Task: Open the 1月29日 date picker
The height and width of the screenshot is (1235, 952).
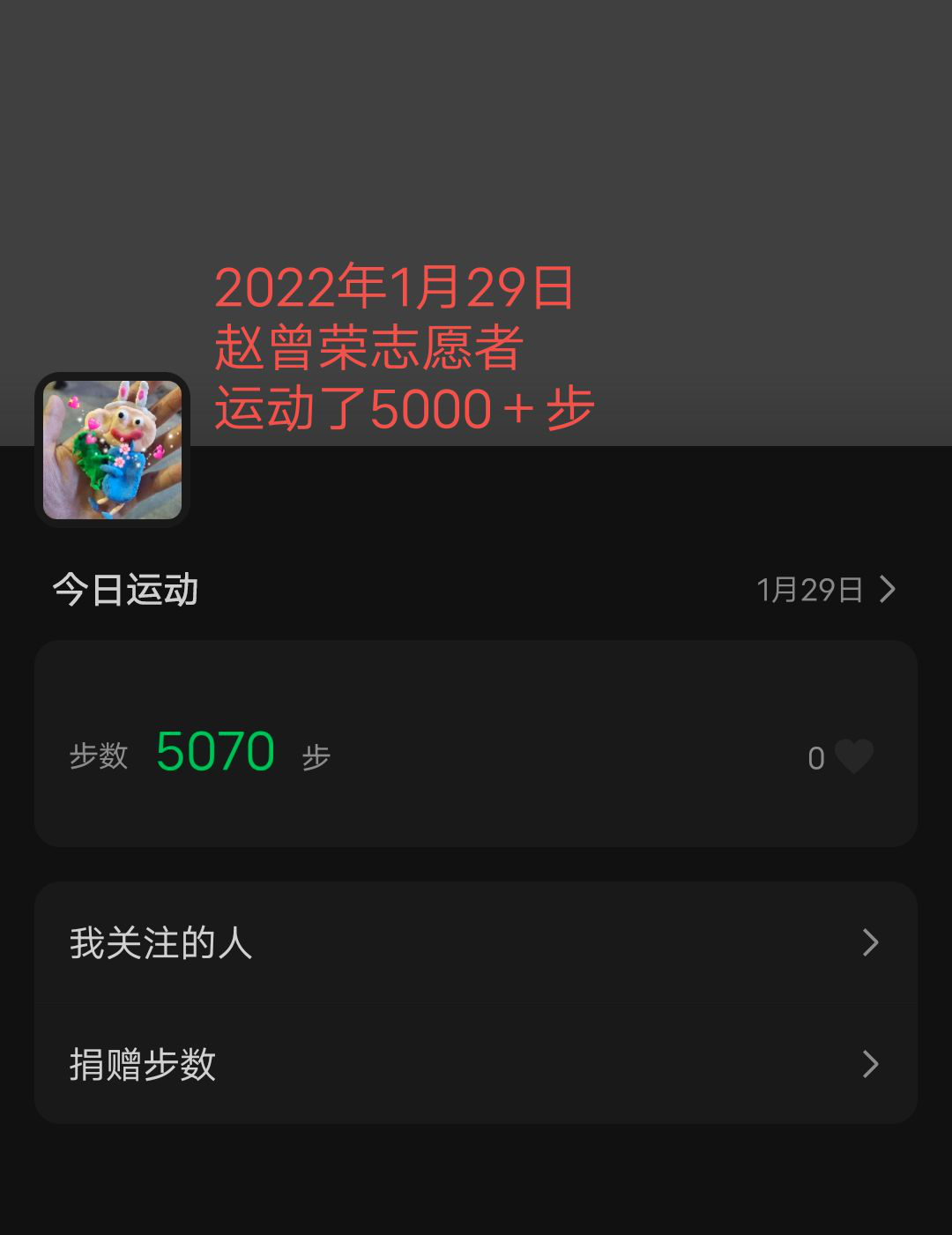Action: coord(825,590)
